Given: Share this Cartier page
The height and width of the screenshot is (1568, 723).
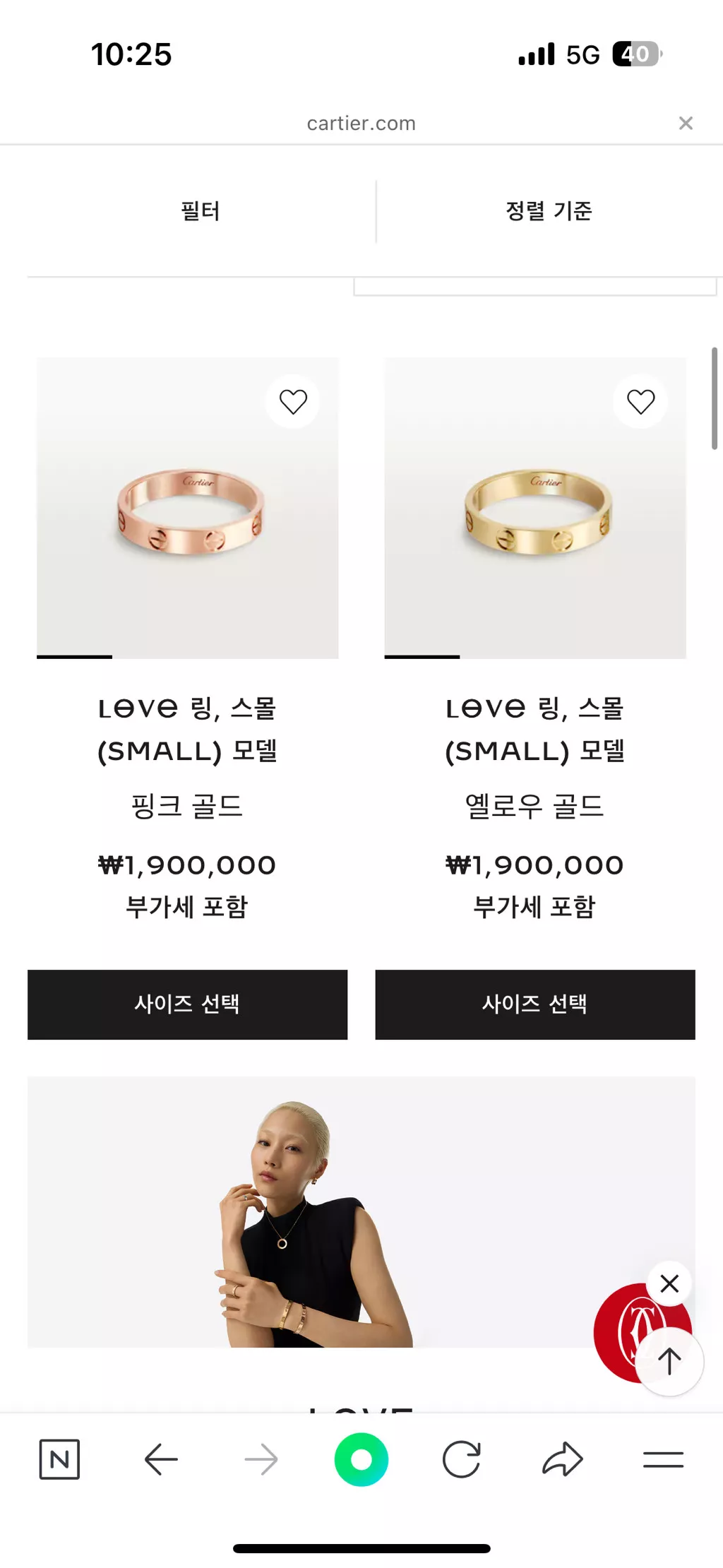Looking at the screenshot, I should pyautogui.click(x=563, y=1459).
